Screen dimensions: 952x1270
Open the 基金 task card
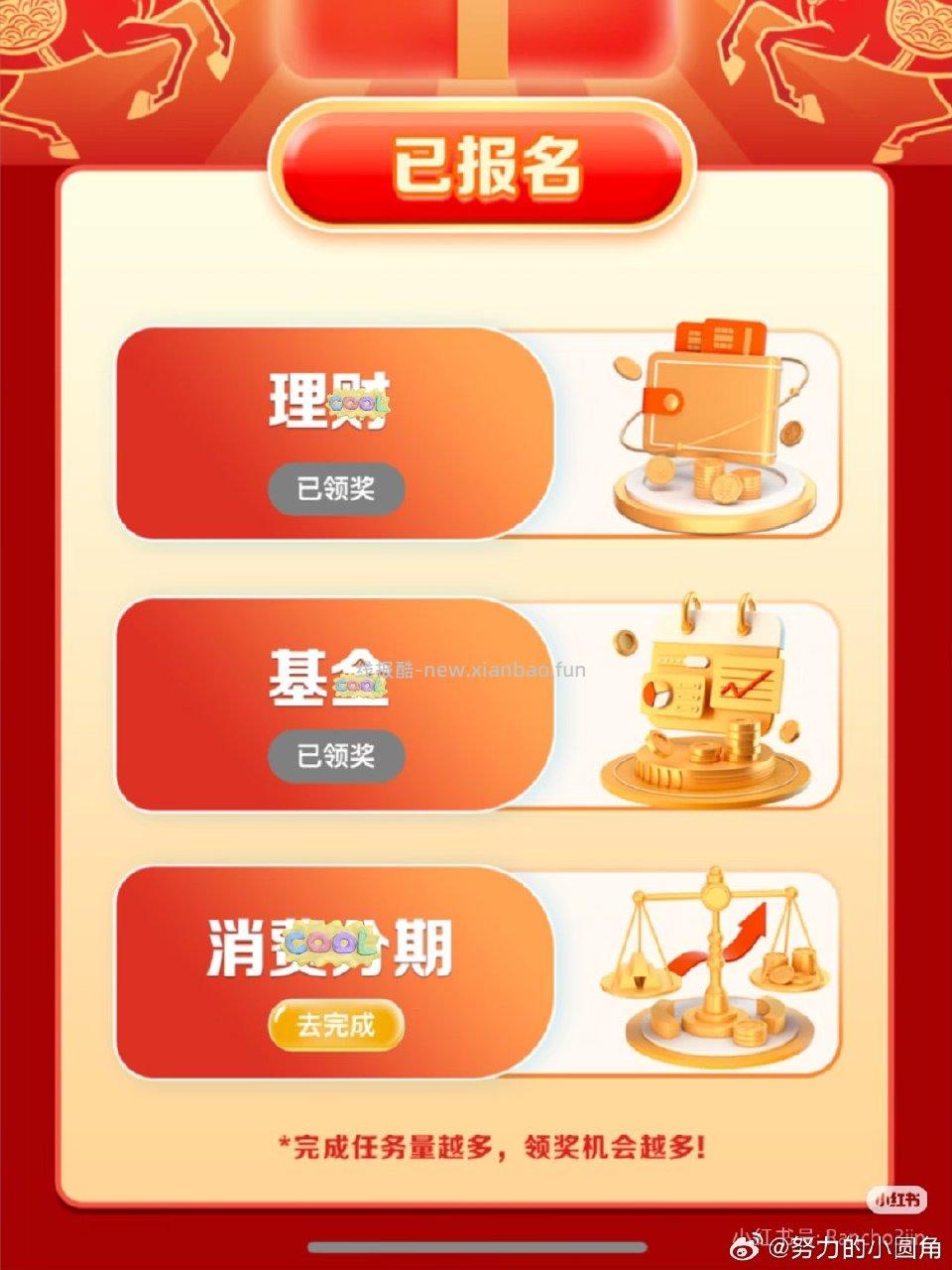pos(476,703)
